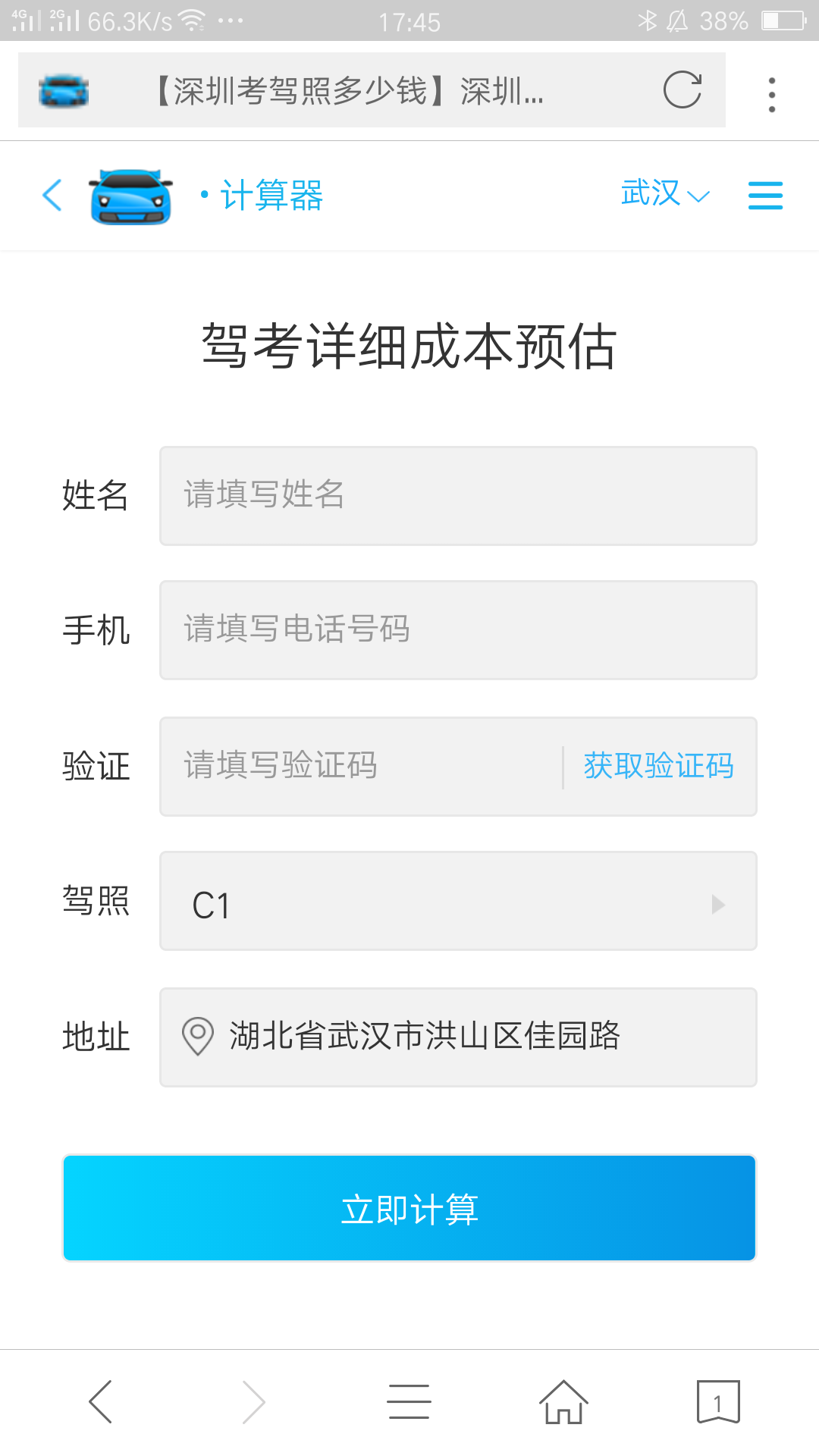Edit the 地址 address field
The width and height of the screenshot is (819, 1456).
458,1037
